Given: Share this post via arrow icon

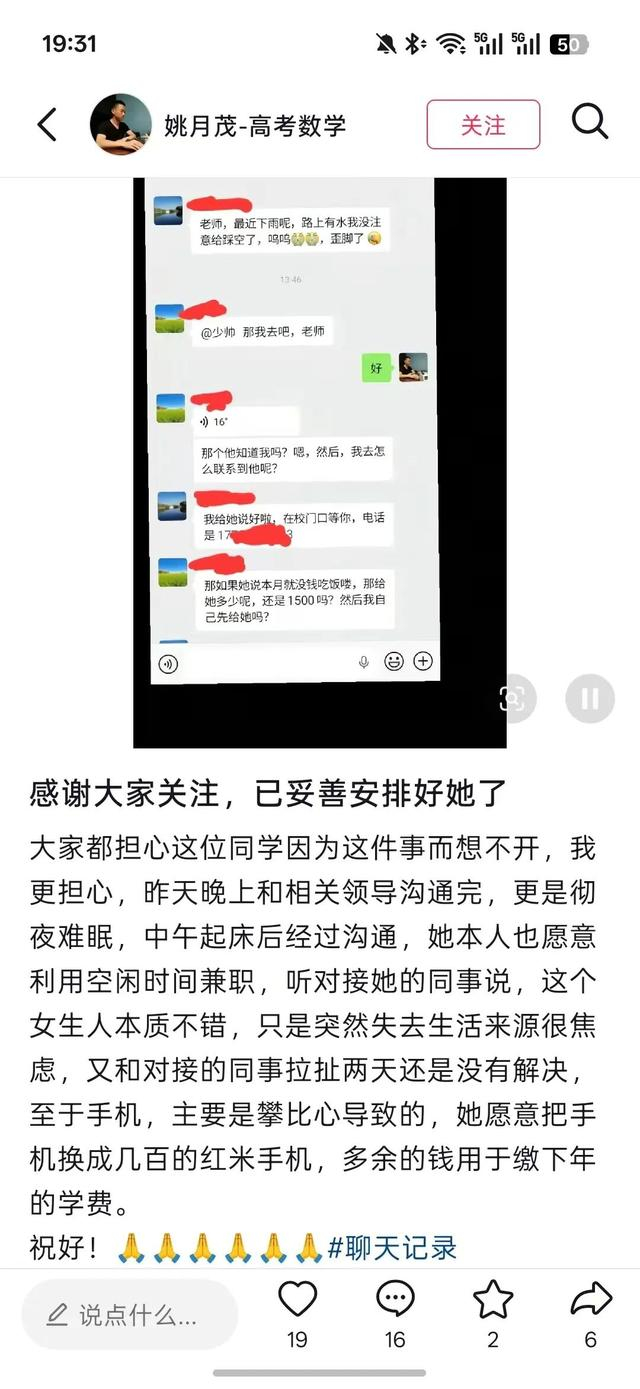Looking at the screenshot, I should click(x=590, y=1300).
